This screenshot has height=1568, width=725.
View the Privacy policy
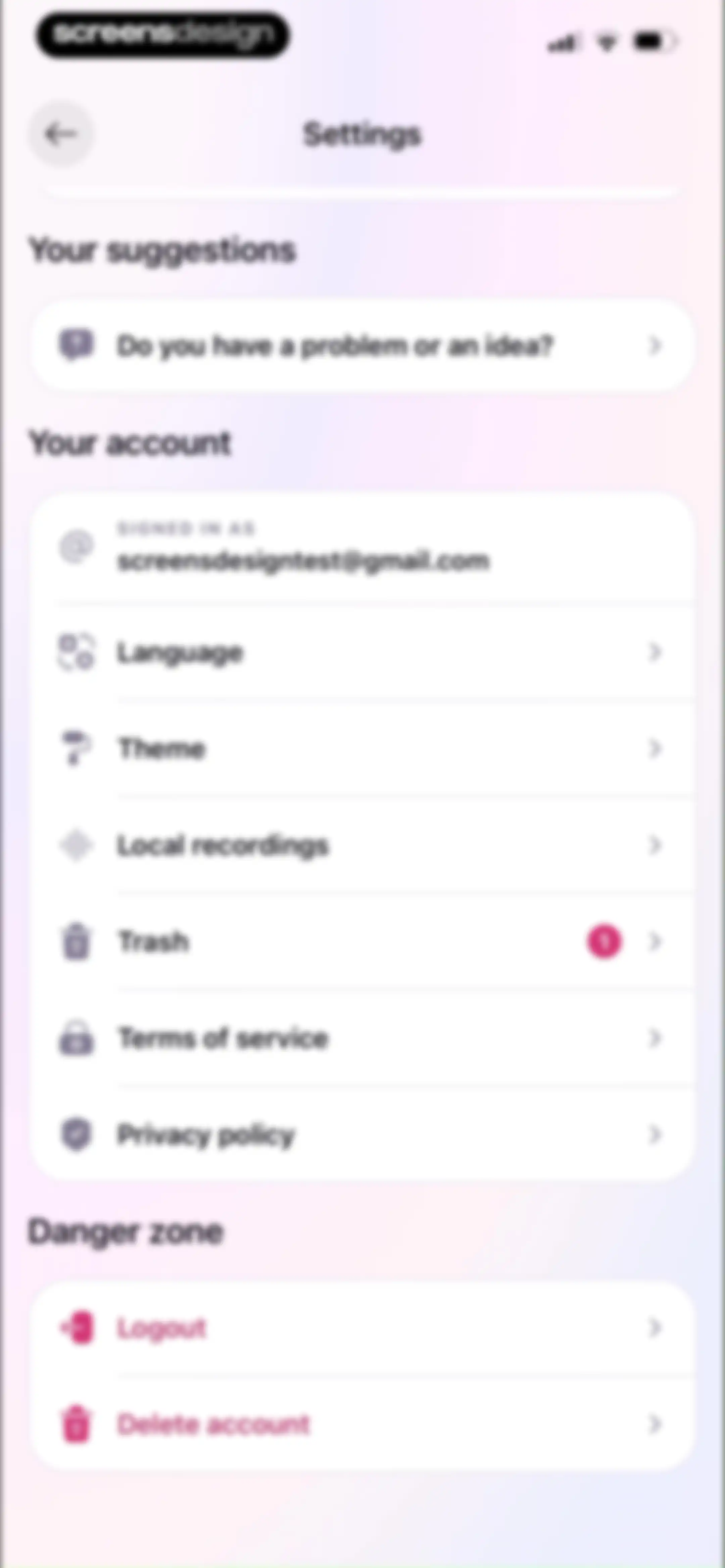point(362,1135)
